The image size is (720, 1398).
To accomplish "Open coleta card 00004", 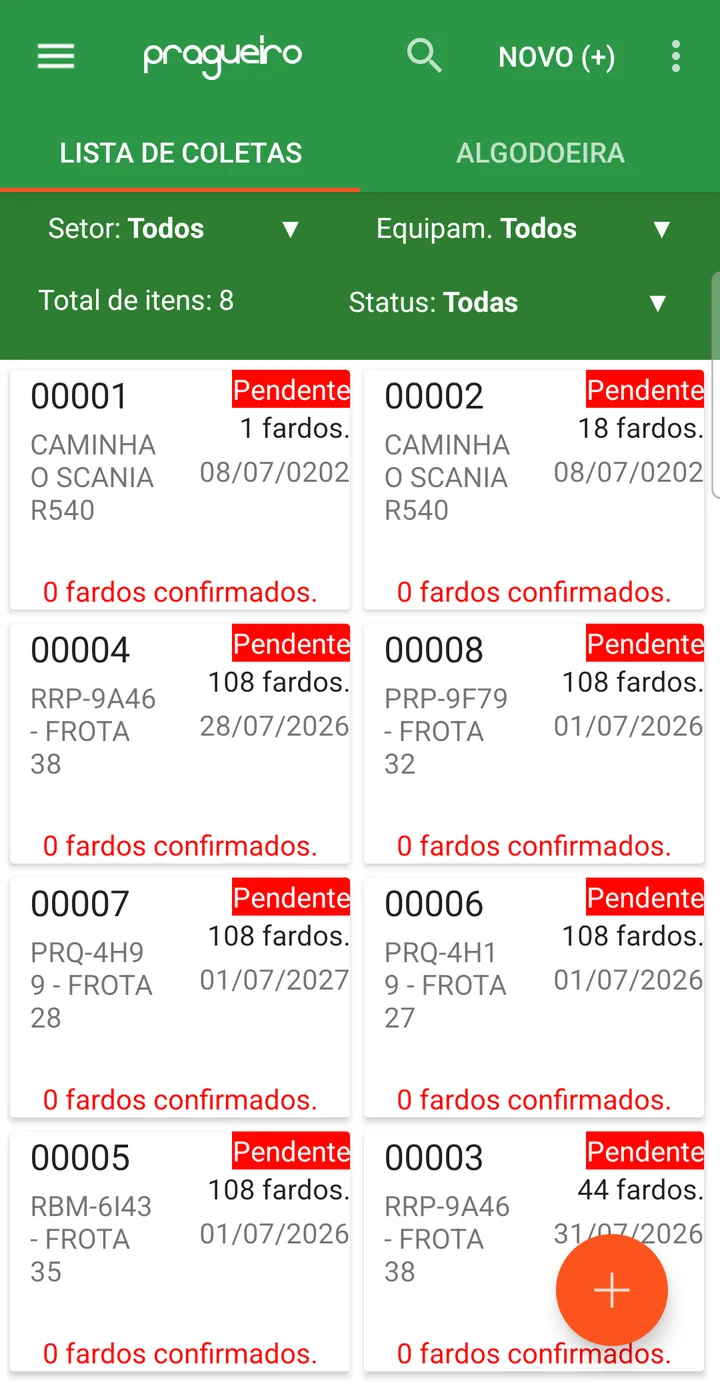I will pos(180,744).
